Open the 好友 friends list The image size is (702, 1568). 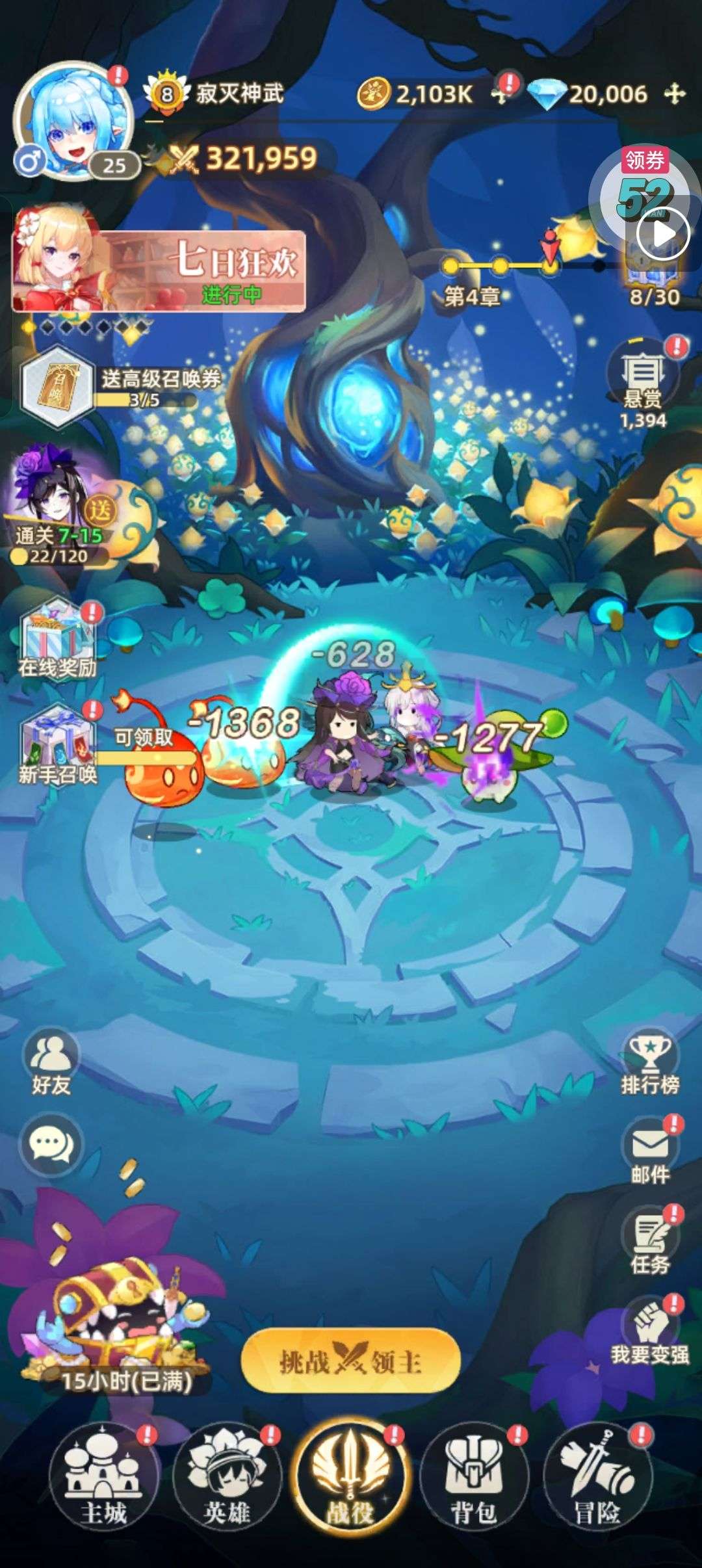(x=51, y=1063)
